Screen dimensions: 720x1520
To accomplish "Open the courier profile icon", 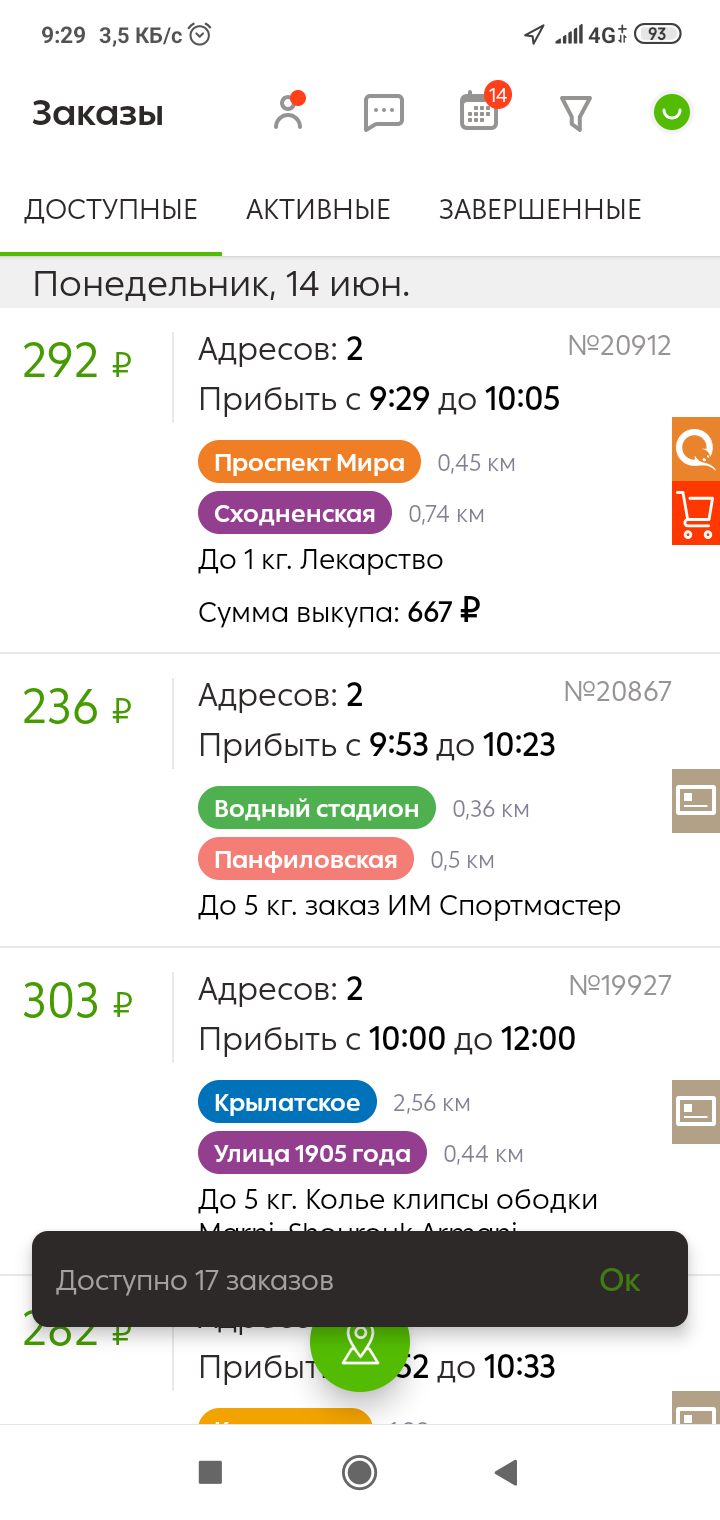I will [x=289, y=113].
